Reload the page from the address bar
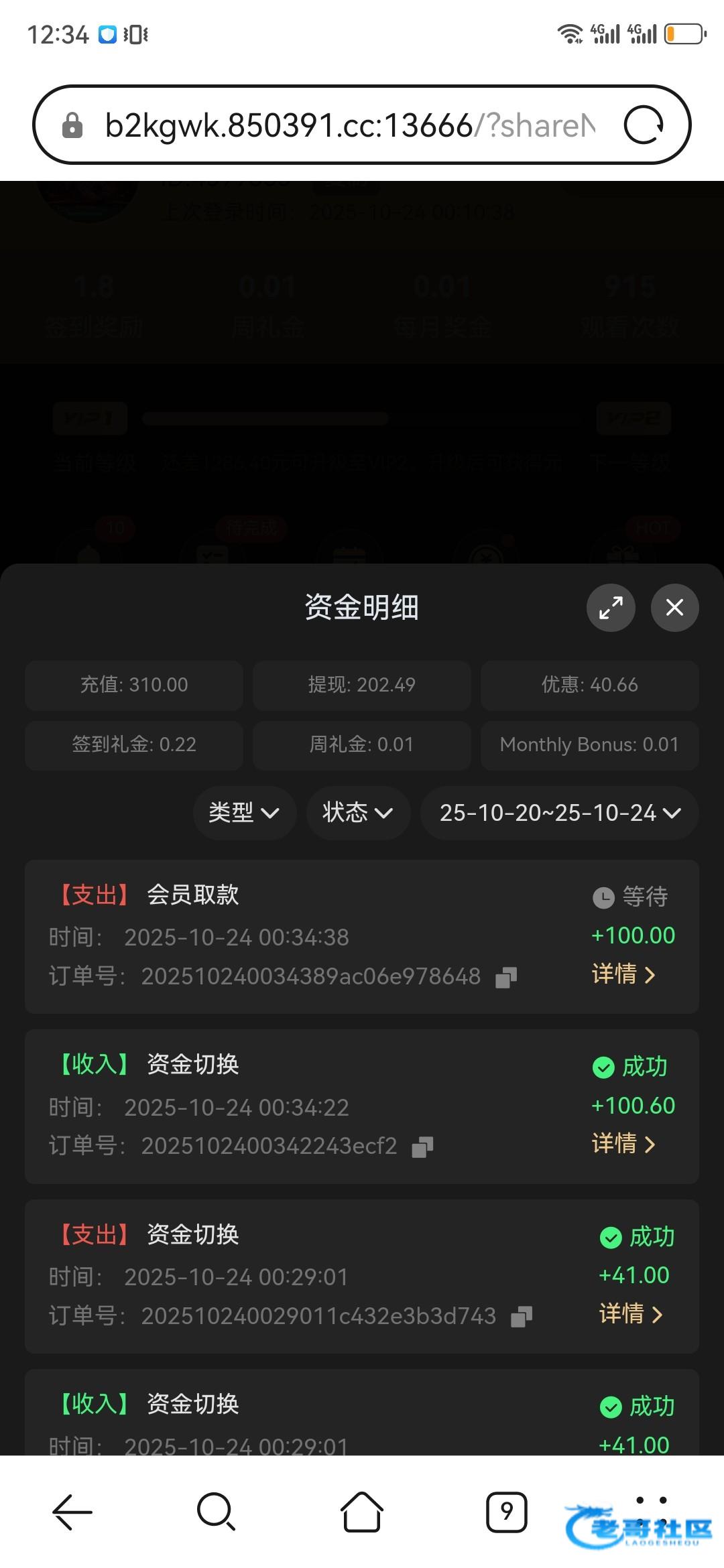This screenshot has width=724, height=1568. coord(644,125)
